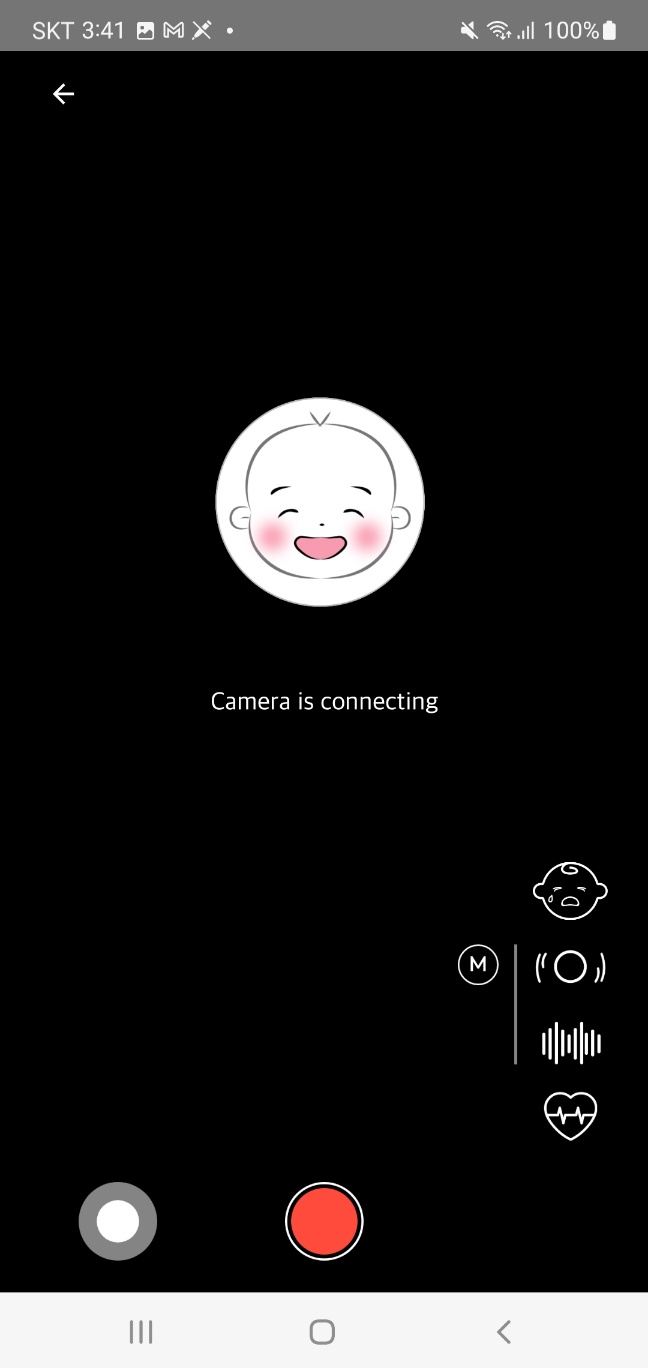Open the sound waveform icon
Image resolution: width=648 pixels, height=1368 pixels.
tap(570, 1043)
